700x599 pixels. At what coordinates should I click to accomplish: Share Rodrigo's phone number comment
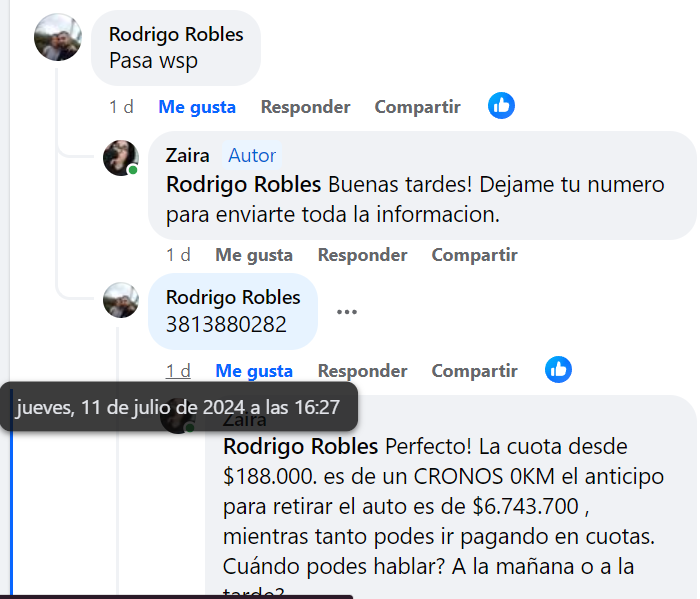click(x=474, y=371)
